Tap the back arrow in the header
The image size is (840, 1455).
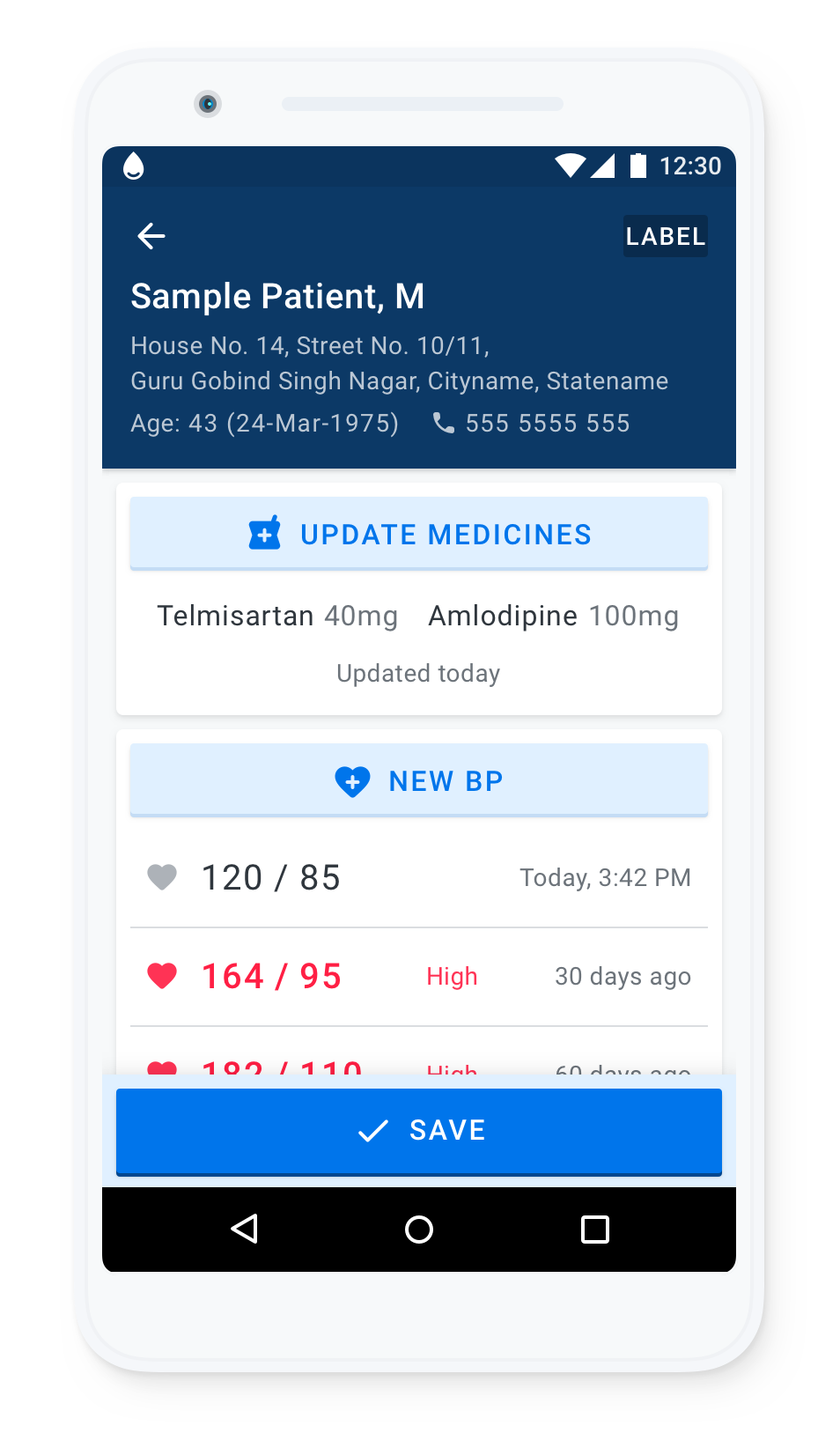[x=151, y=236]
